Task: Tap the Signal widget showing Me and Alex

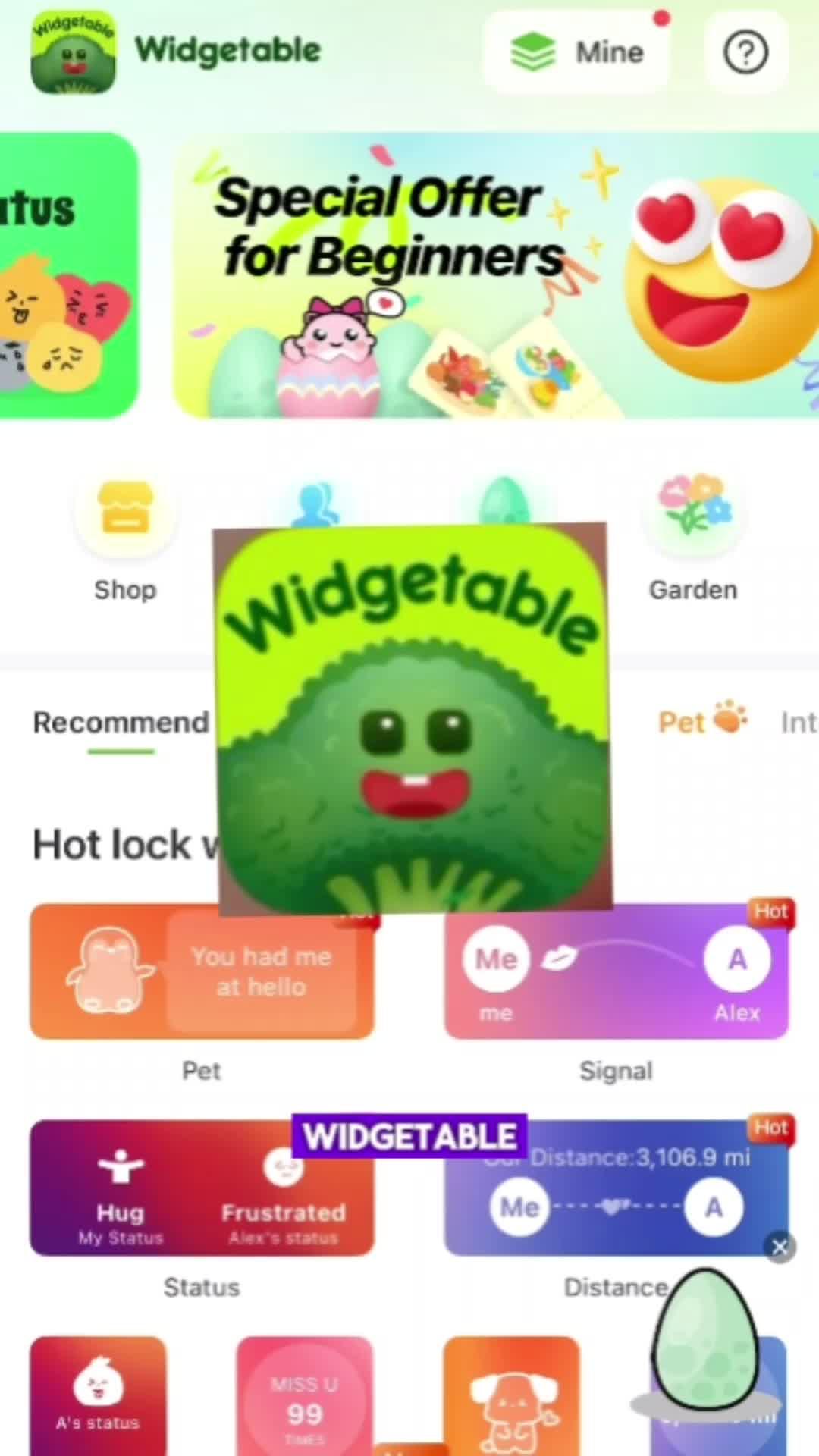Action: point(616,973)
